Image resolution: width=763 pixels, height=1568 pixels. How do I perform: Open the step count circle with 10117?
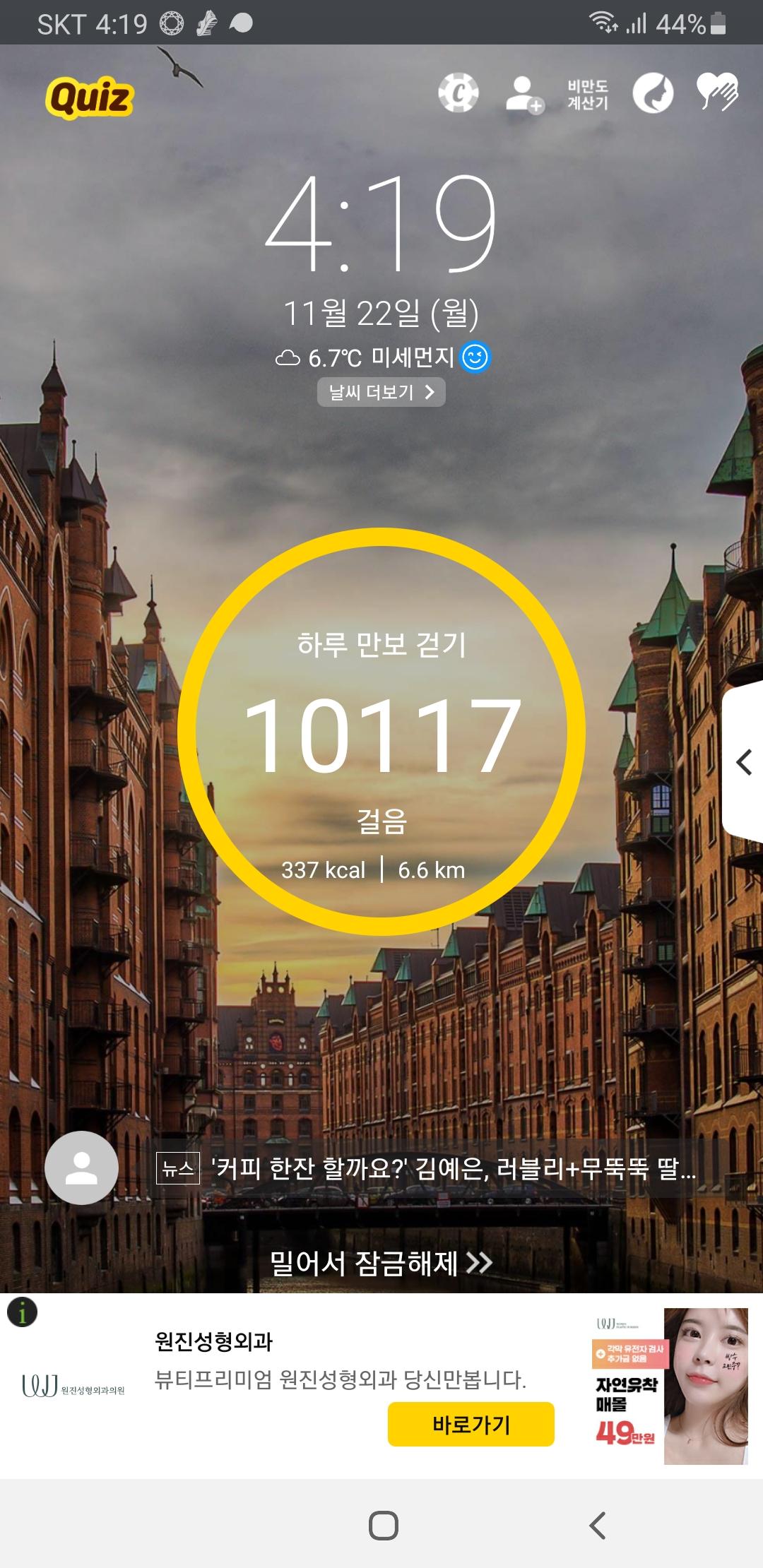[x=381, y=732]
